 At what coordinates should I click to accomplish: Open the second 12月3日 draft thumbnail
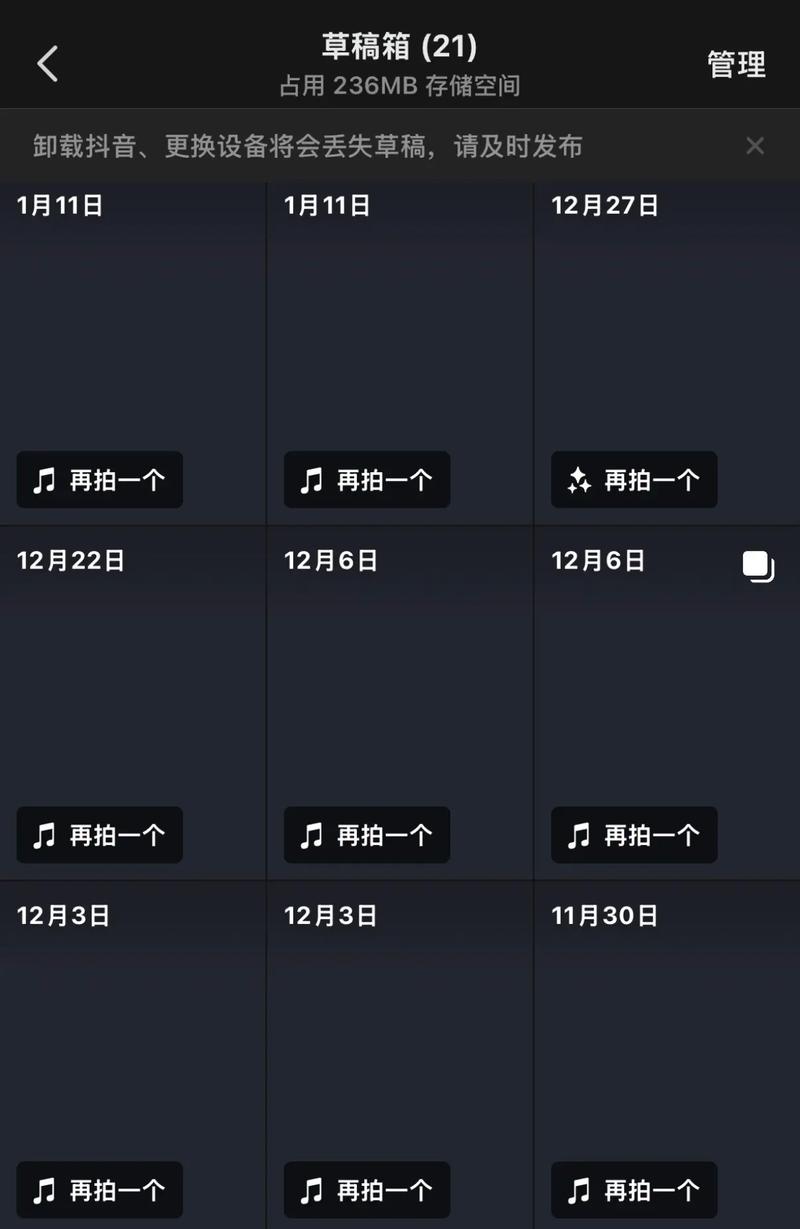[x=400, y=1040]
